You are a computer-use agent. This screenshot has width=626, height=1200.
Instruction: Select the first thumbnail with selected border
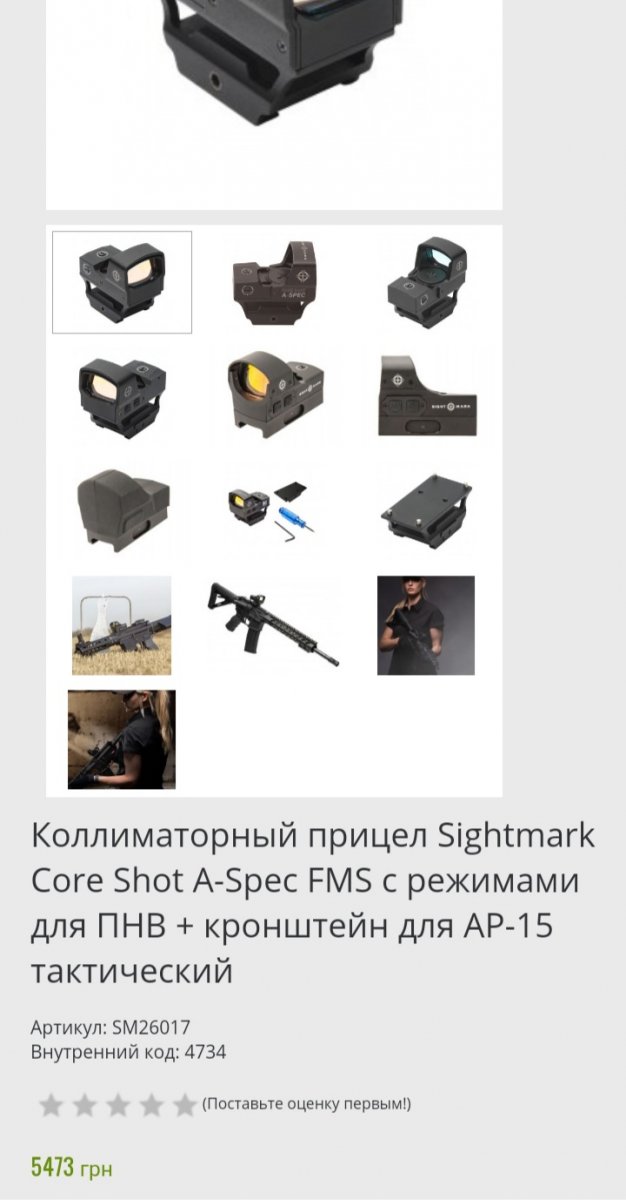point(122,282)
